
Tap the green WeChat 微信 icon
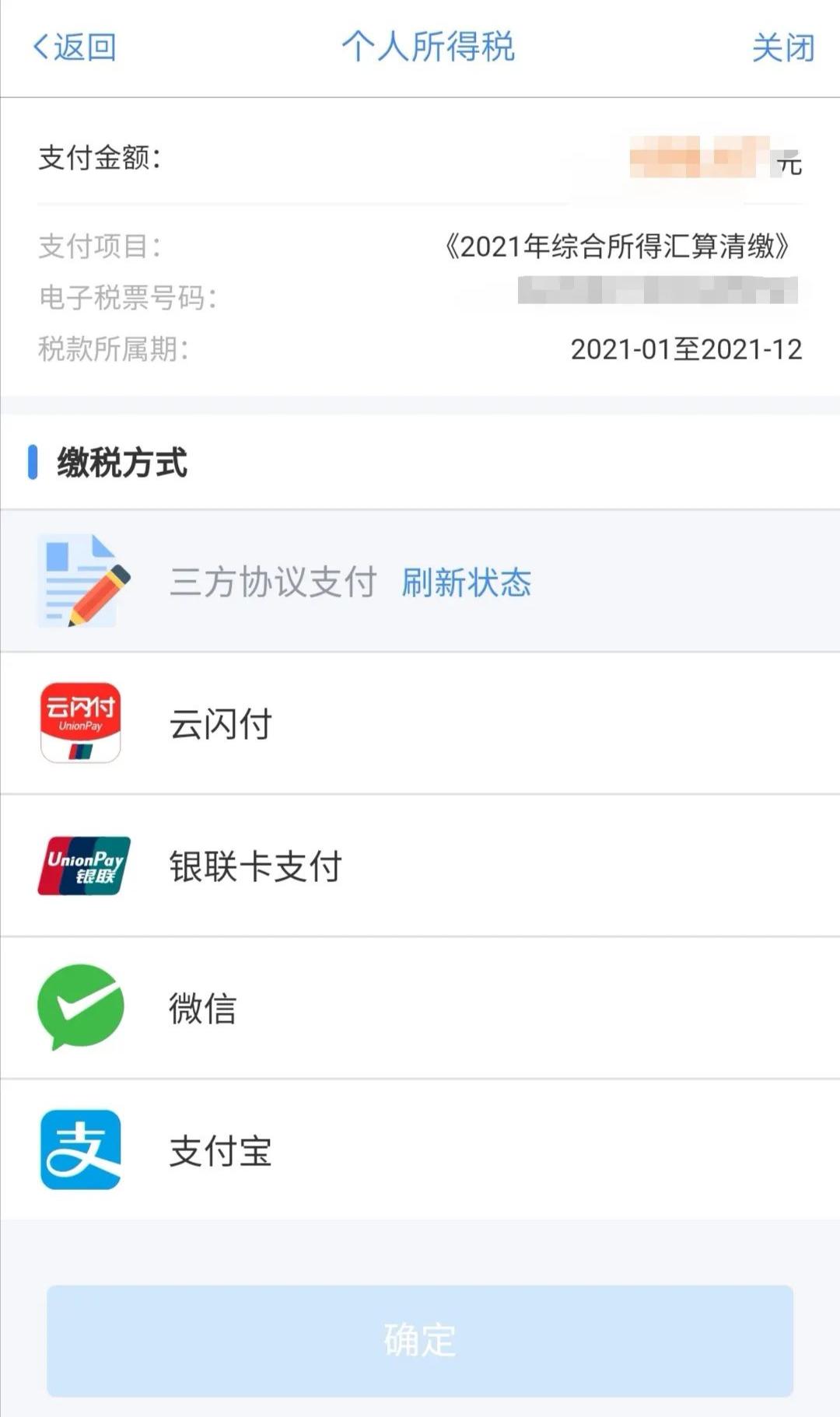click(80, 1006)
